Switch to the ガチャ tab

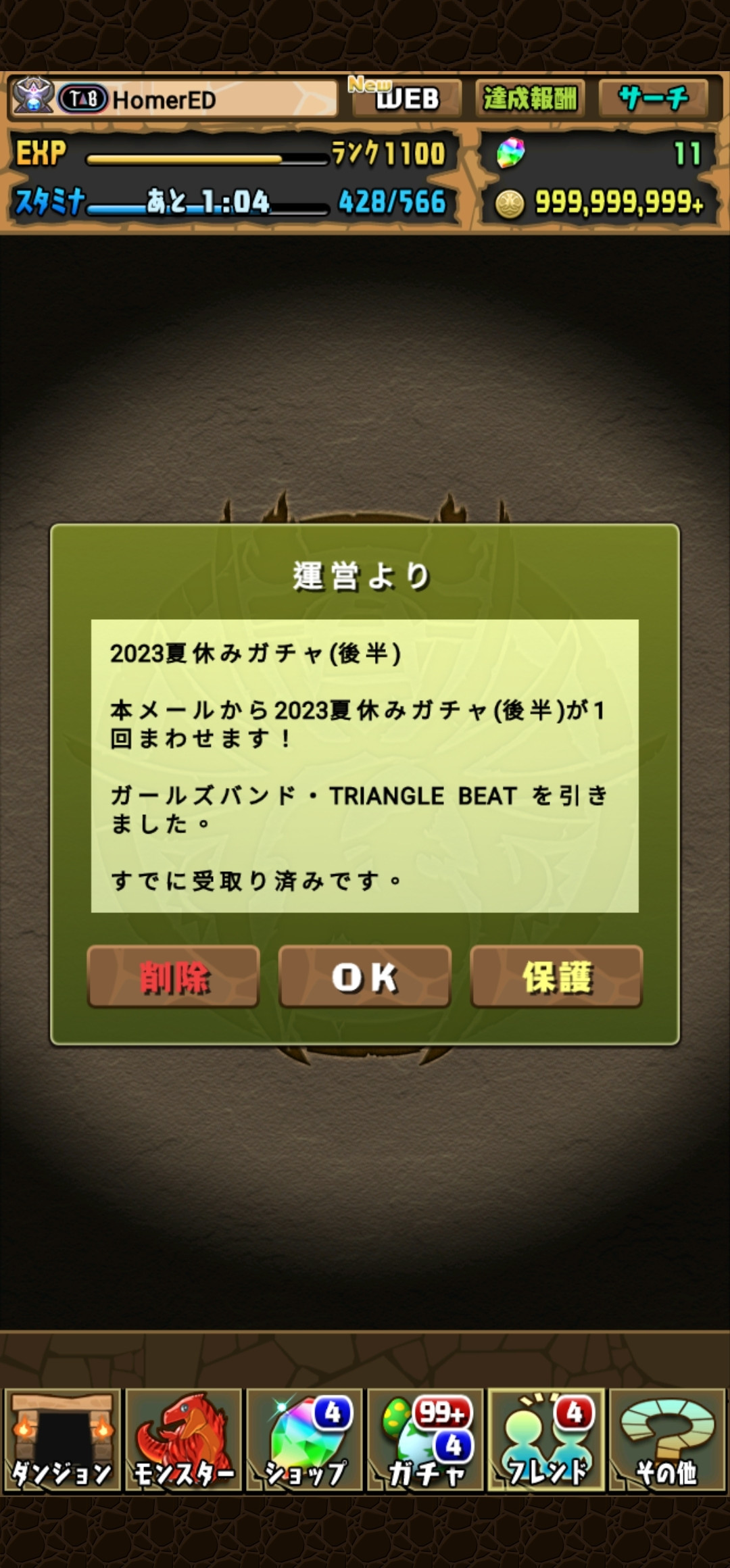pos(425,1440)
